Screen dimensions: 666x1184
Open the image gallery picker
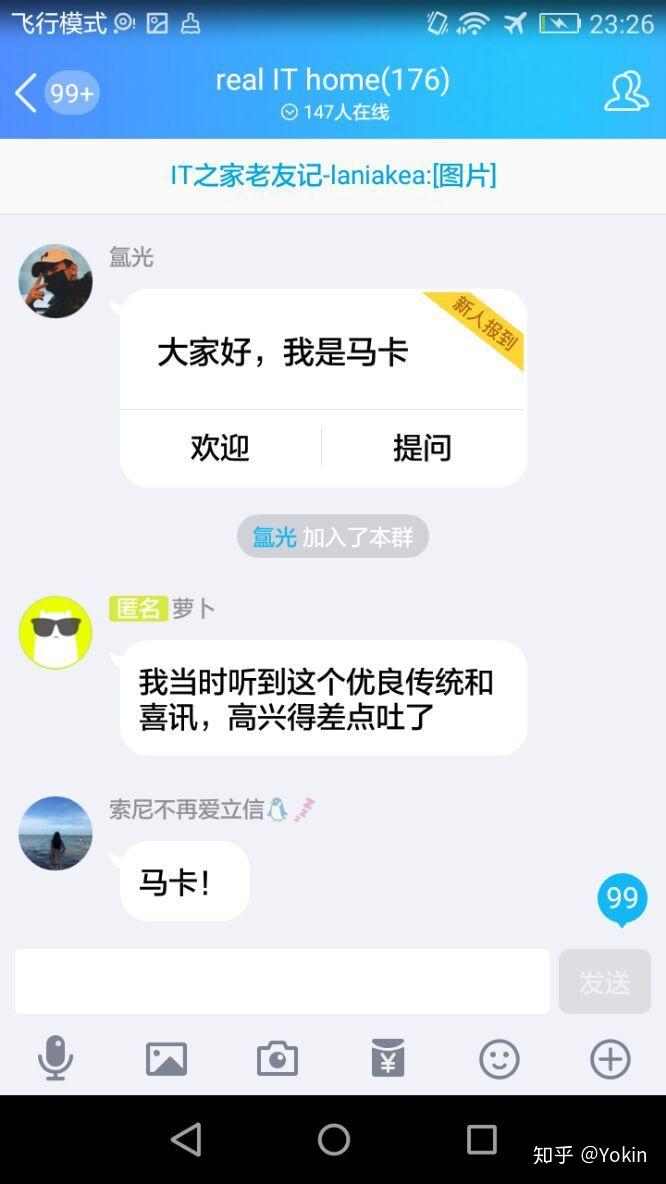tap(166, 1059)
